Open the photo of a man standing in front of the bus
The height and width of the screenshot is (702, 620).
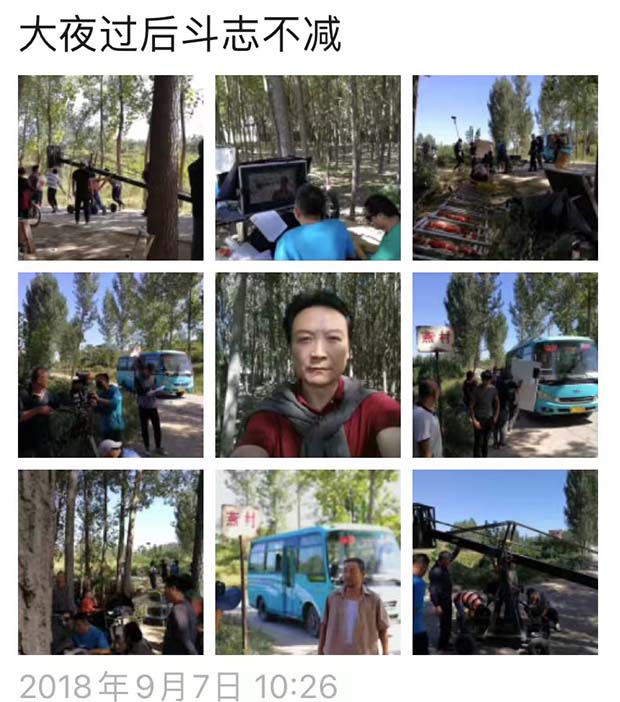(x=308, y=562)
